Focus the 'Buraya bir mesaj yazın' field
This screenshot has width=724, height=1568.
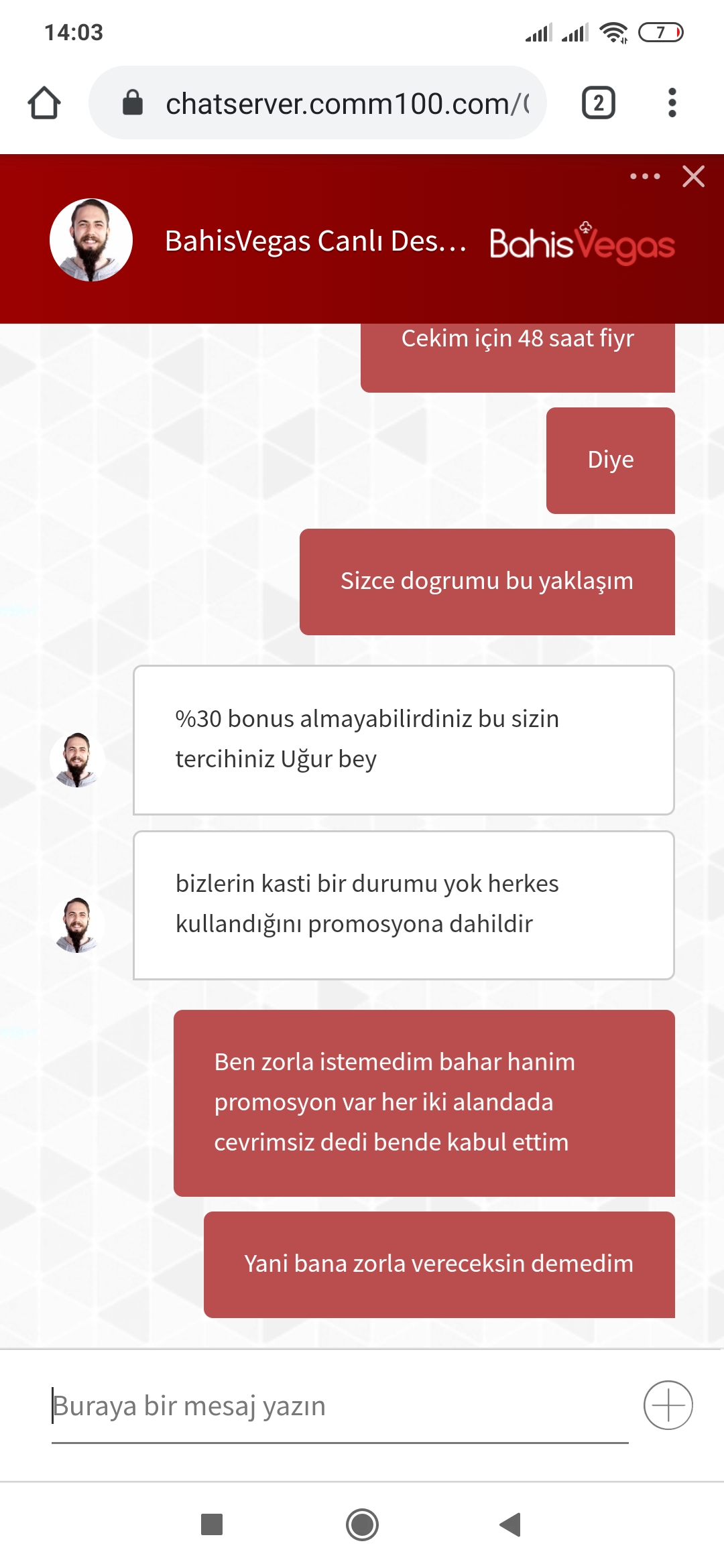click(x=340, y=1406)
